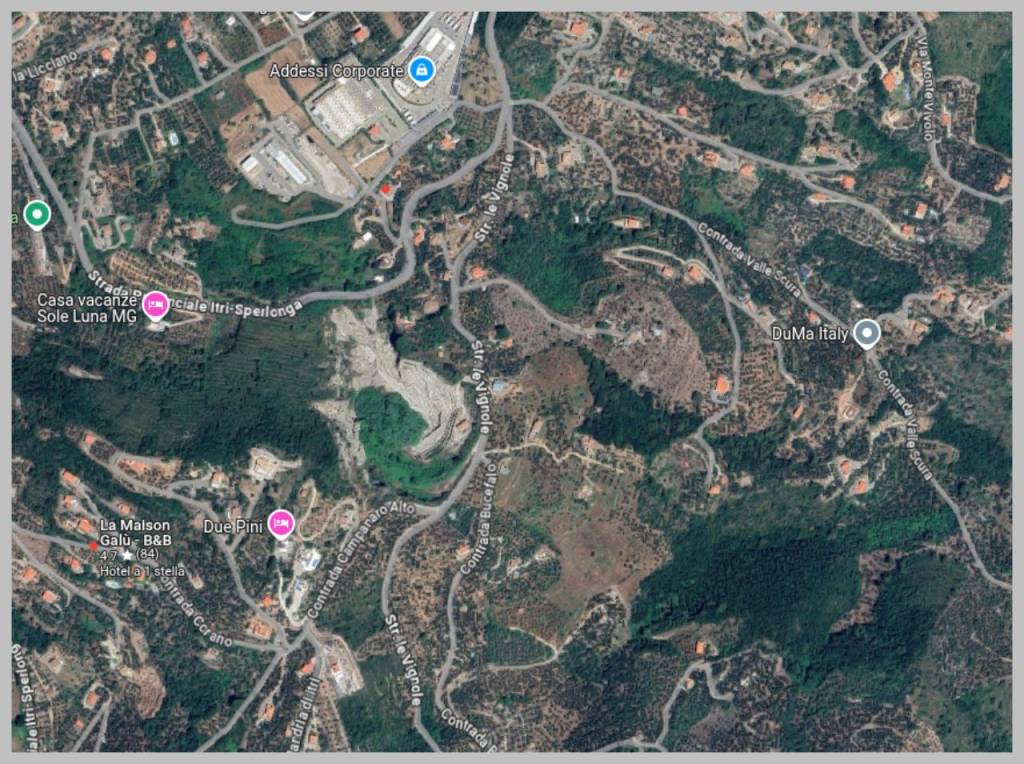Viewport: 1024px width, 764px height.
Task: Open the Addessi Corporate shopping pin
Action: point(422,70)
